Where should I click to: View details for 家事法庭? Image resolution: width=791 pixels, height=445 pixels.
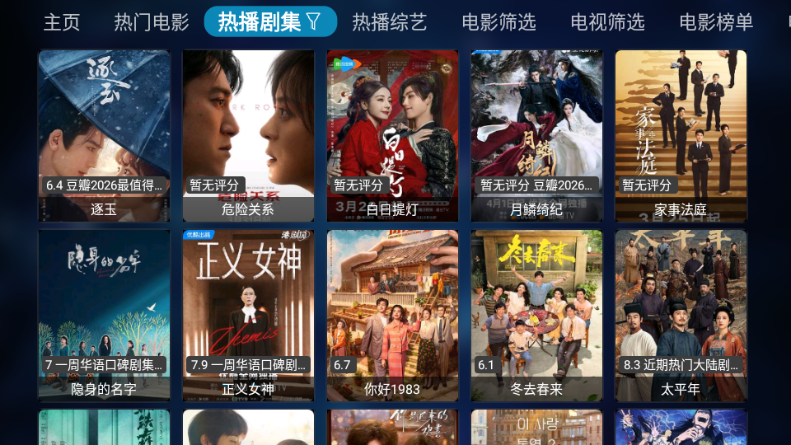(x=681, y=135)
